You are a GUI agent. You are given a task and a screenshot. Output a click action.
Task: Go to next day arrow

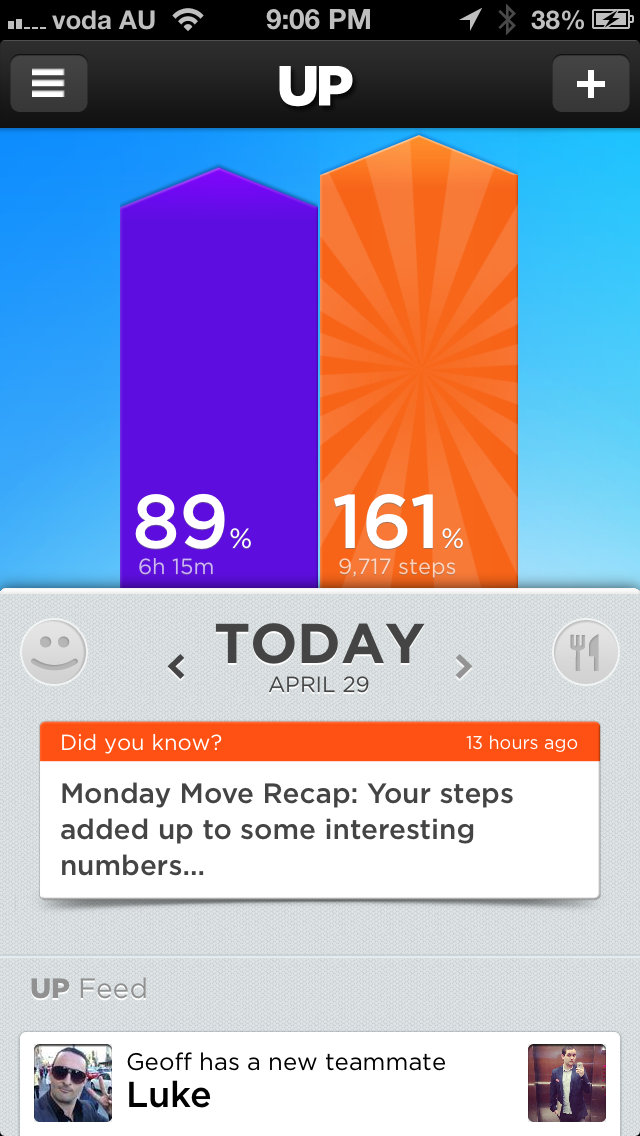tap(463, 666)
